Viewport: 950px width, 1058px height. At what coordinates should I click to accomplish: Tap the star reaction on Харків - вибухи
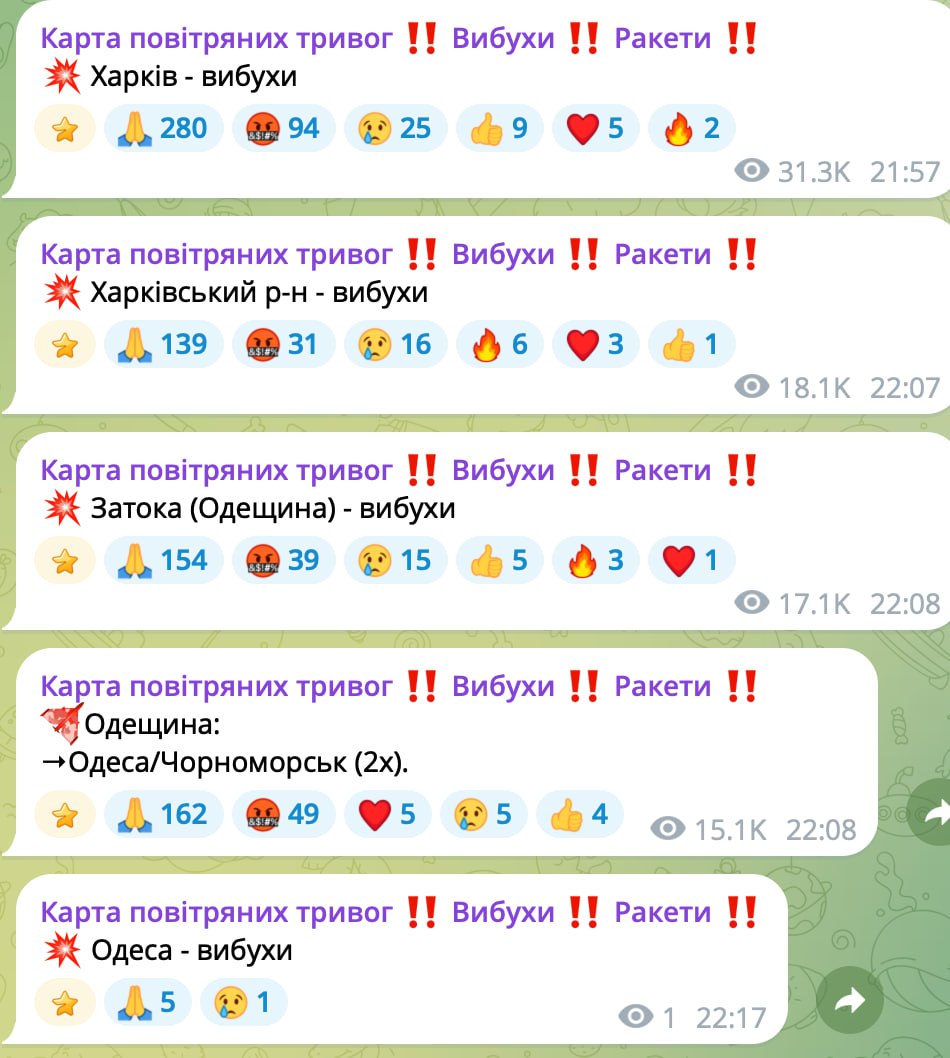(65, 129)
